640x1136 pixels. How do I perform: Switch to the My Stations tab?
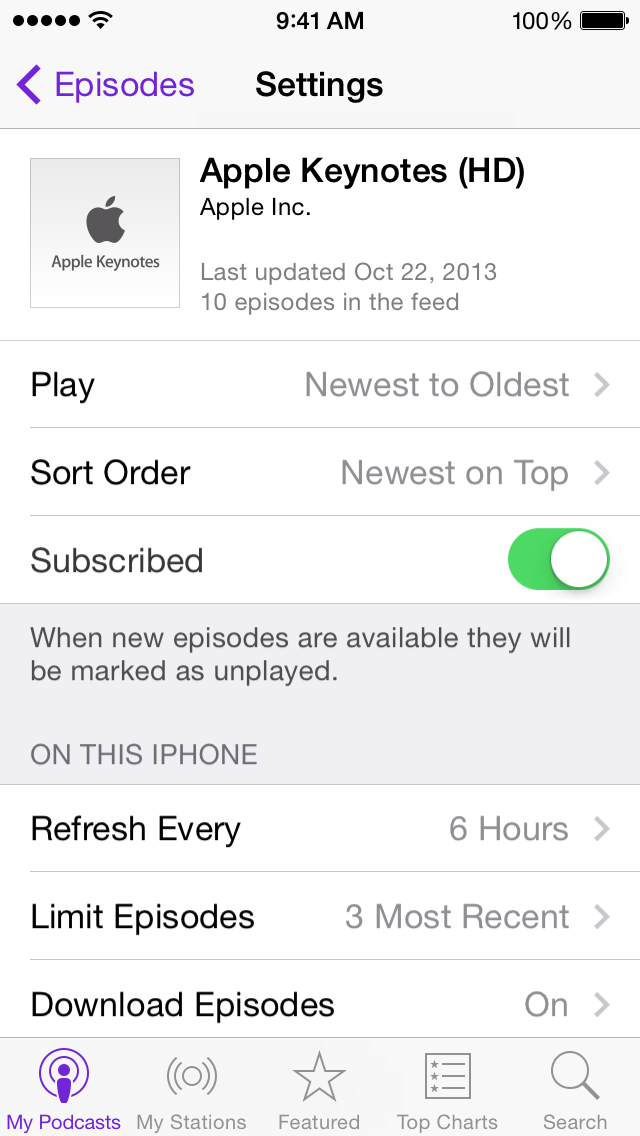pos(191,1089)
